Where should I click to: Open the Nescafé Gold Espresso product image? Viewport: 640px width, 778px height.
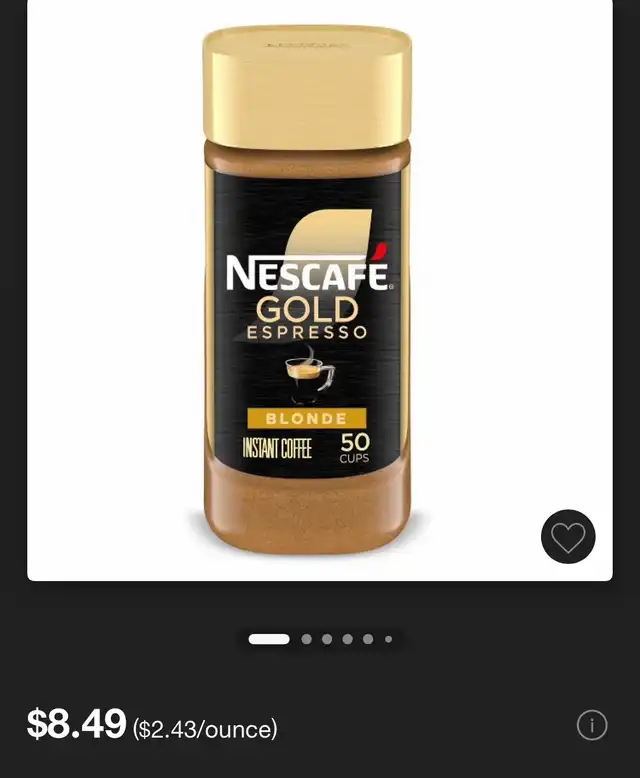(308, 290)
